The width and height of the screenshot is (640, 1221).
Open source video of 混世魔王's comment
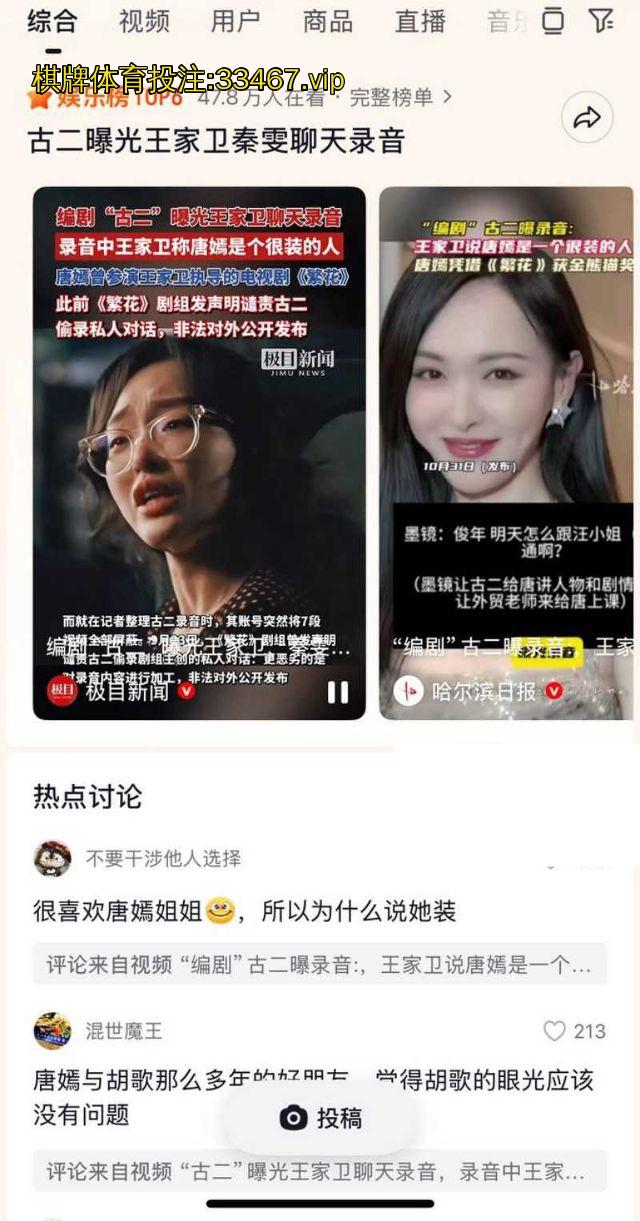319,1171
